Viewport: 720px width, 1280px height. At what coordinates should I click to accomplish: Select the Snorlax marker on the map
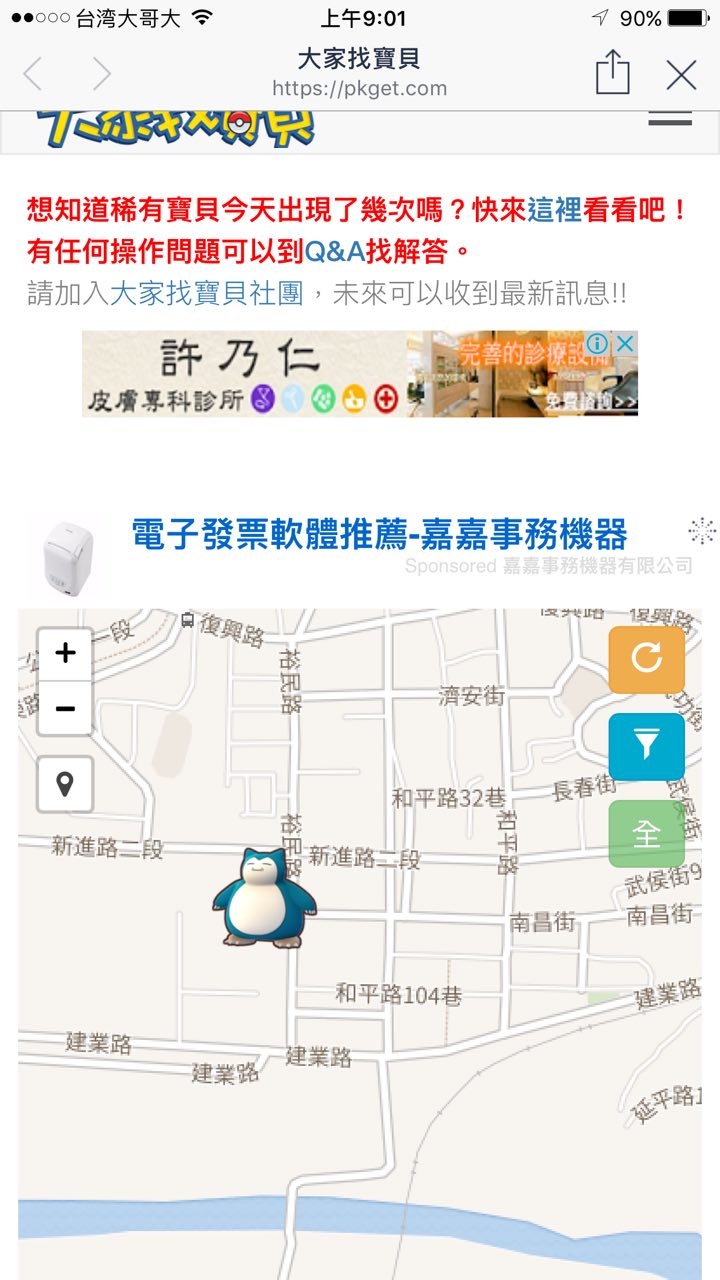[264, 898]
